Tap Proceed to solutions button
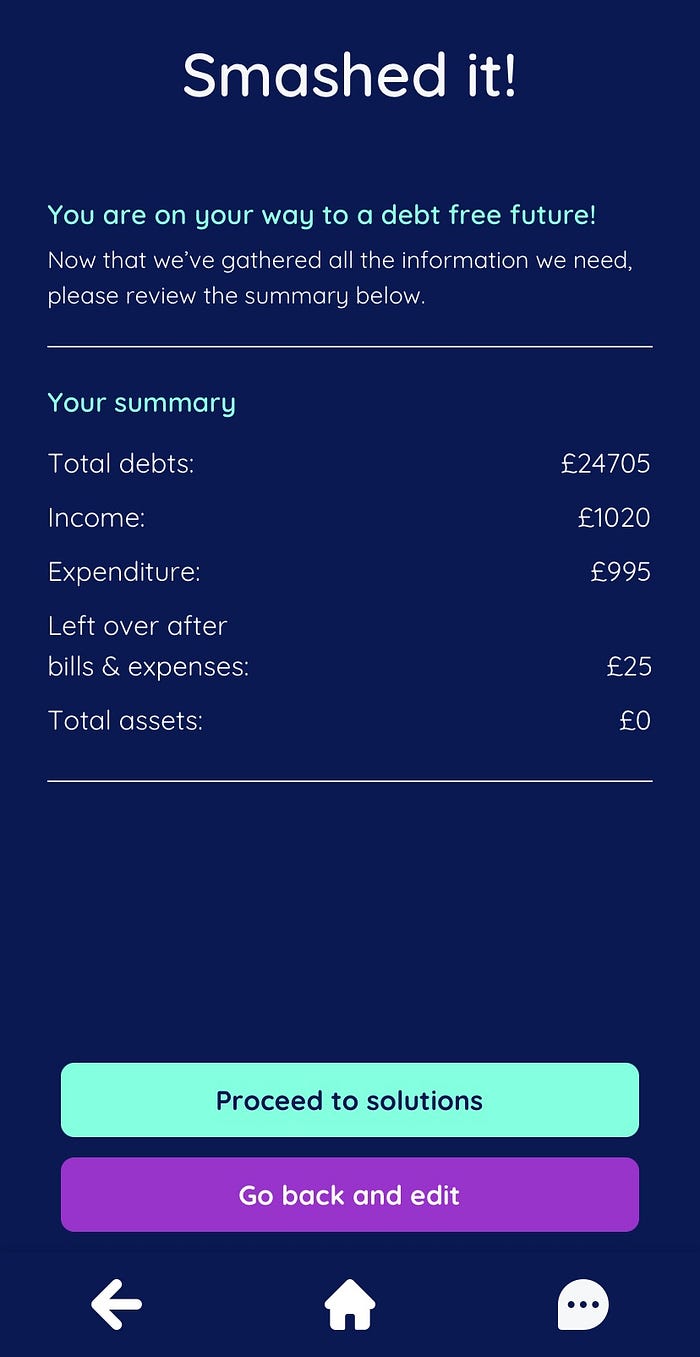700x1357 pixels. 349,1100
